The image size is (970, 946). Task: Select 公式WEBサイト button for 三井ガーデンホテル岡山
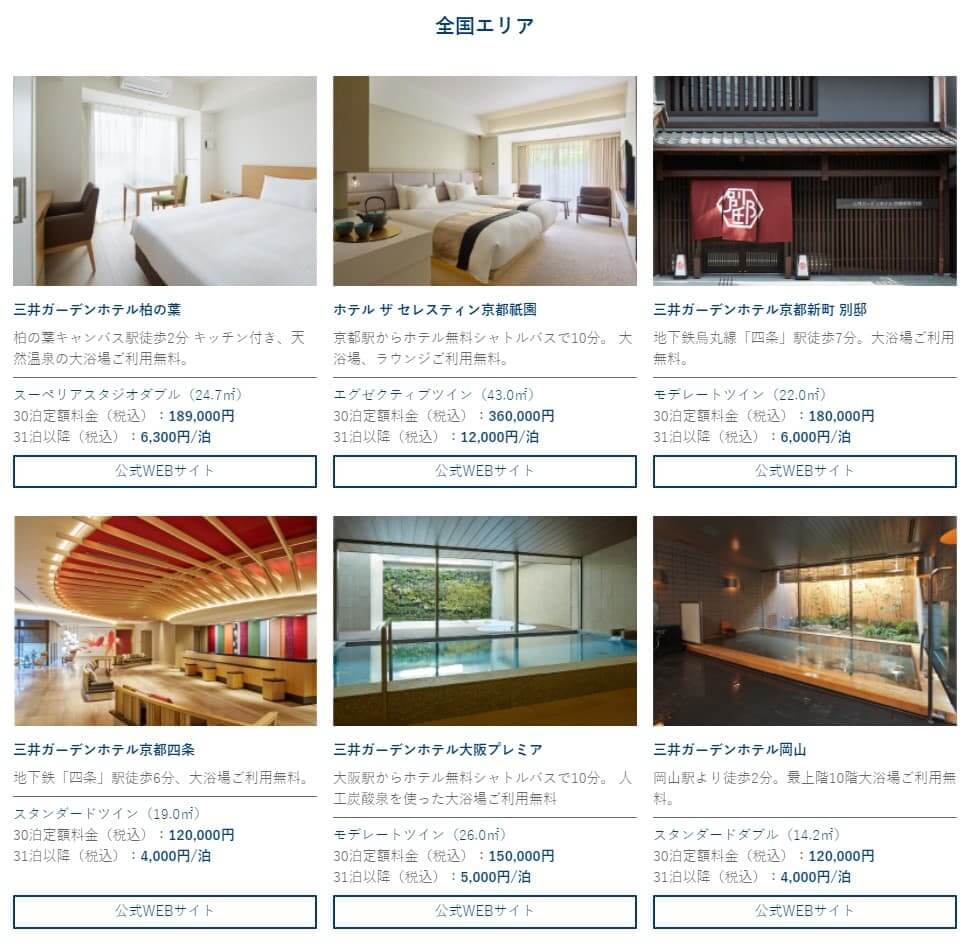[x=805, y=911]
